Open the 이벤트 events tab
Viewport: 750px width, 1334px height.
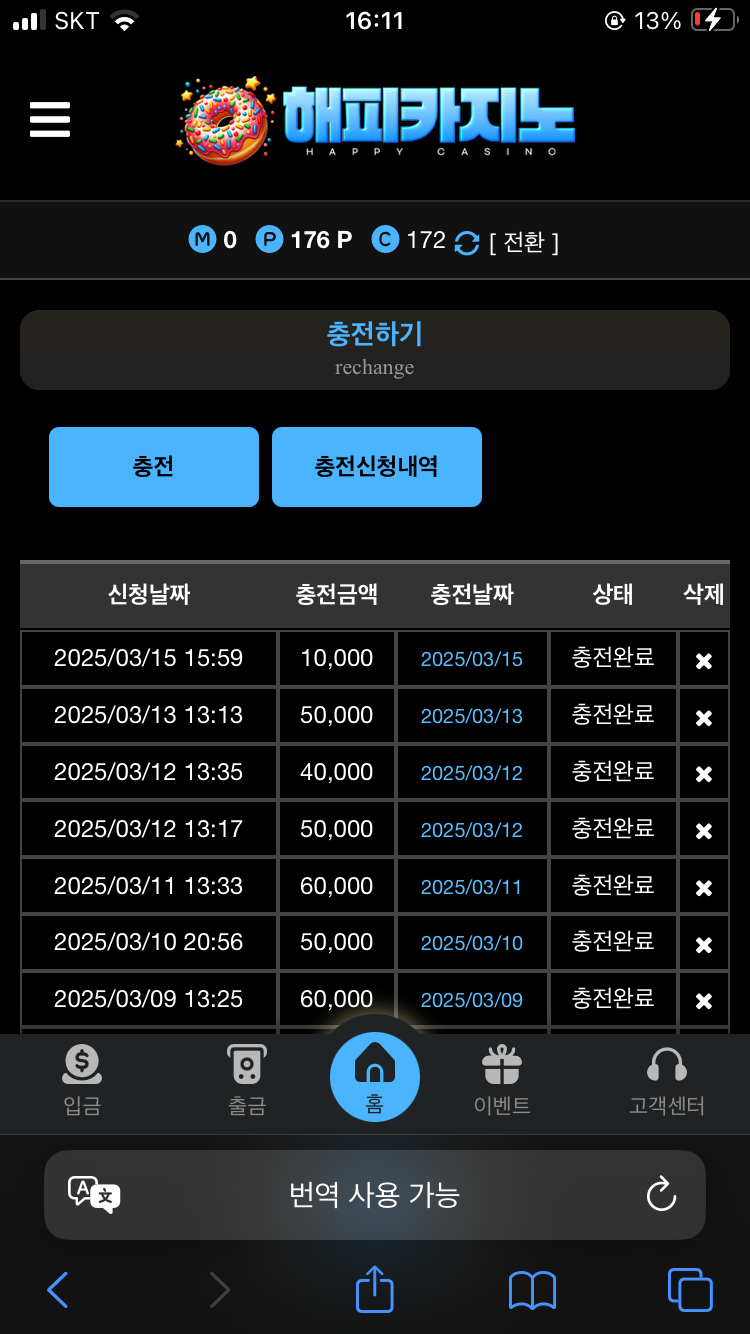pos(502,1080)
